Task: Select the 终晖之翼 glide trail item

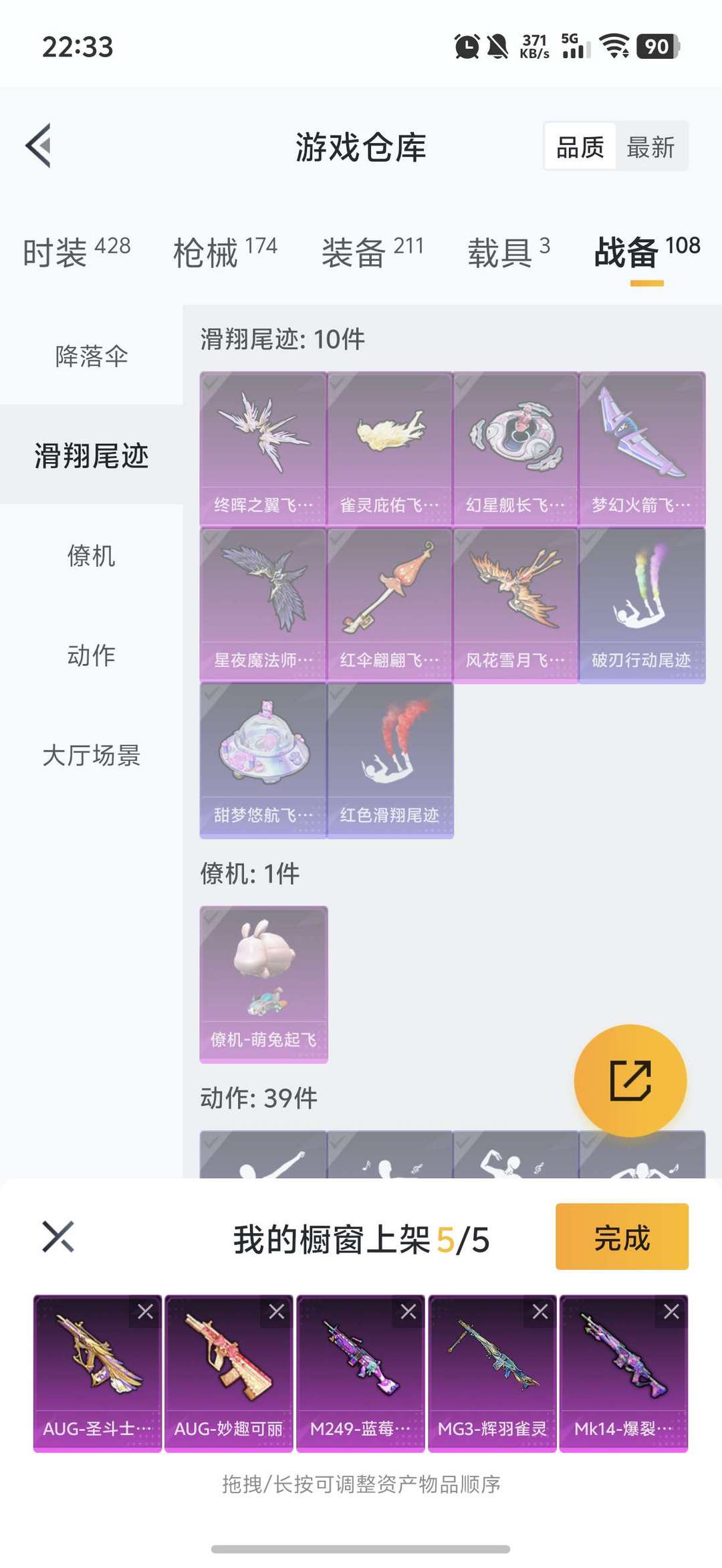Action: [x=263, y=449]
